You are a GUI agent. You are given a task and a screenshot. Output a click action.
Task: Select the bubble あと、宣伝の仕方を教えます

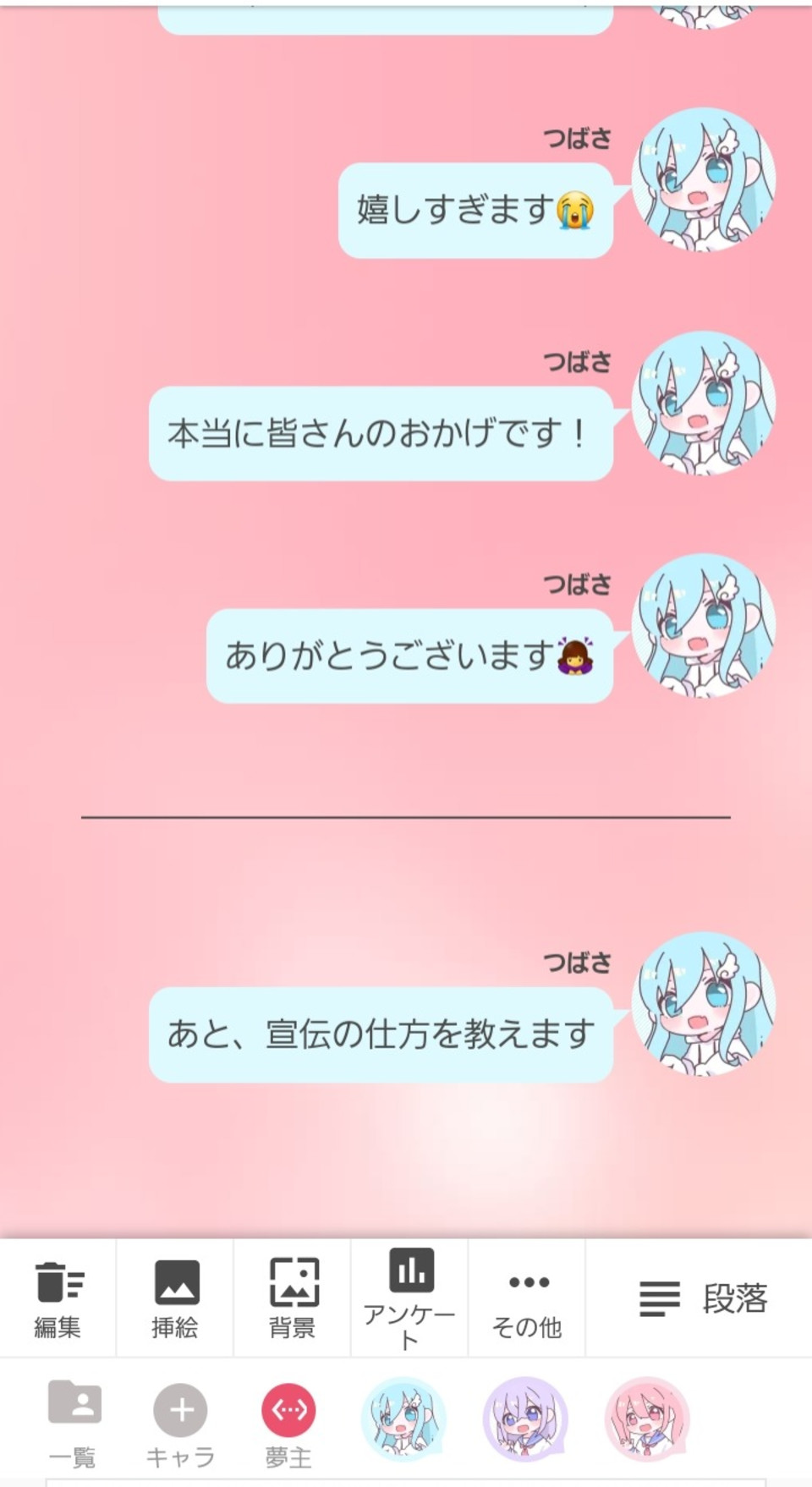click(381, 1034)
